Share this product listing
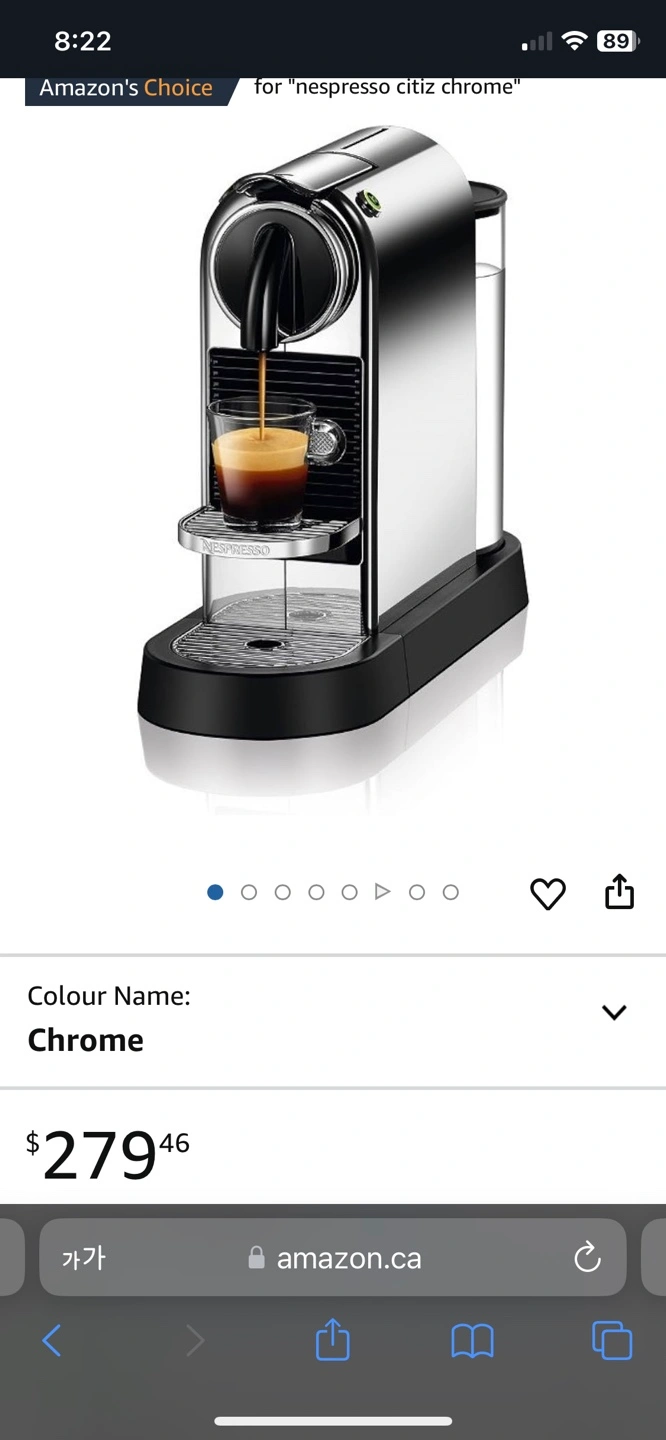The width and height of the screenshot is (666, 1440). [x=619, y=891]
